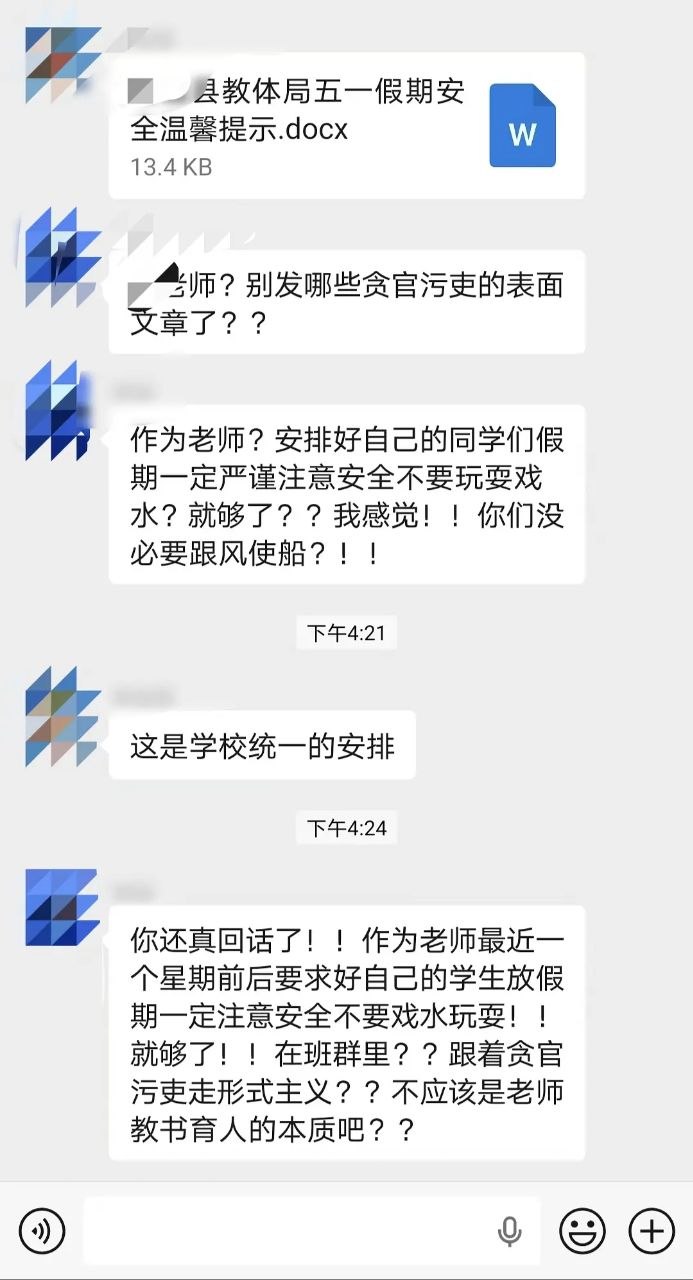
Task: Switch to voice message input
Action: click(x=42, y=1230)
